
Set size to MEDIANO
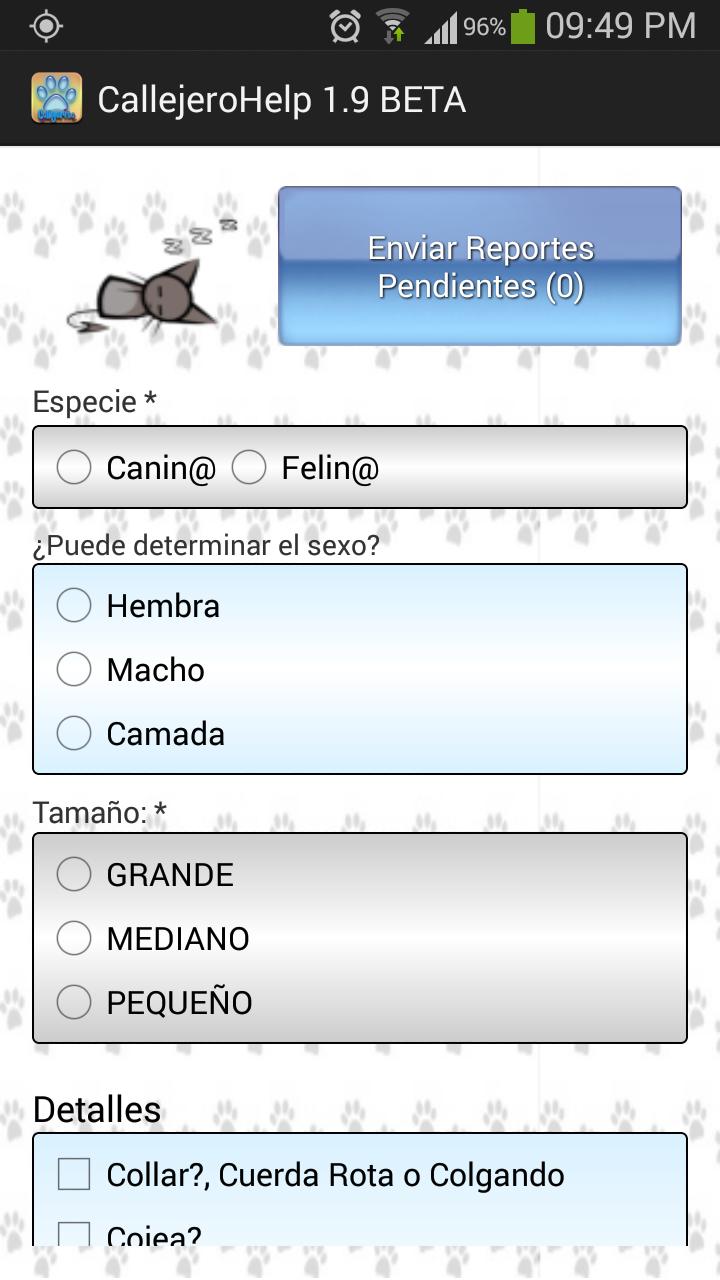(74, 938)
